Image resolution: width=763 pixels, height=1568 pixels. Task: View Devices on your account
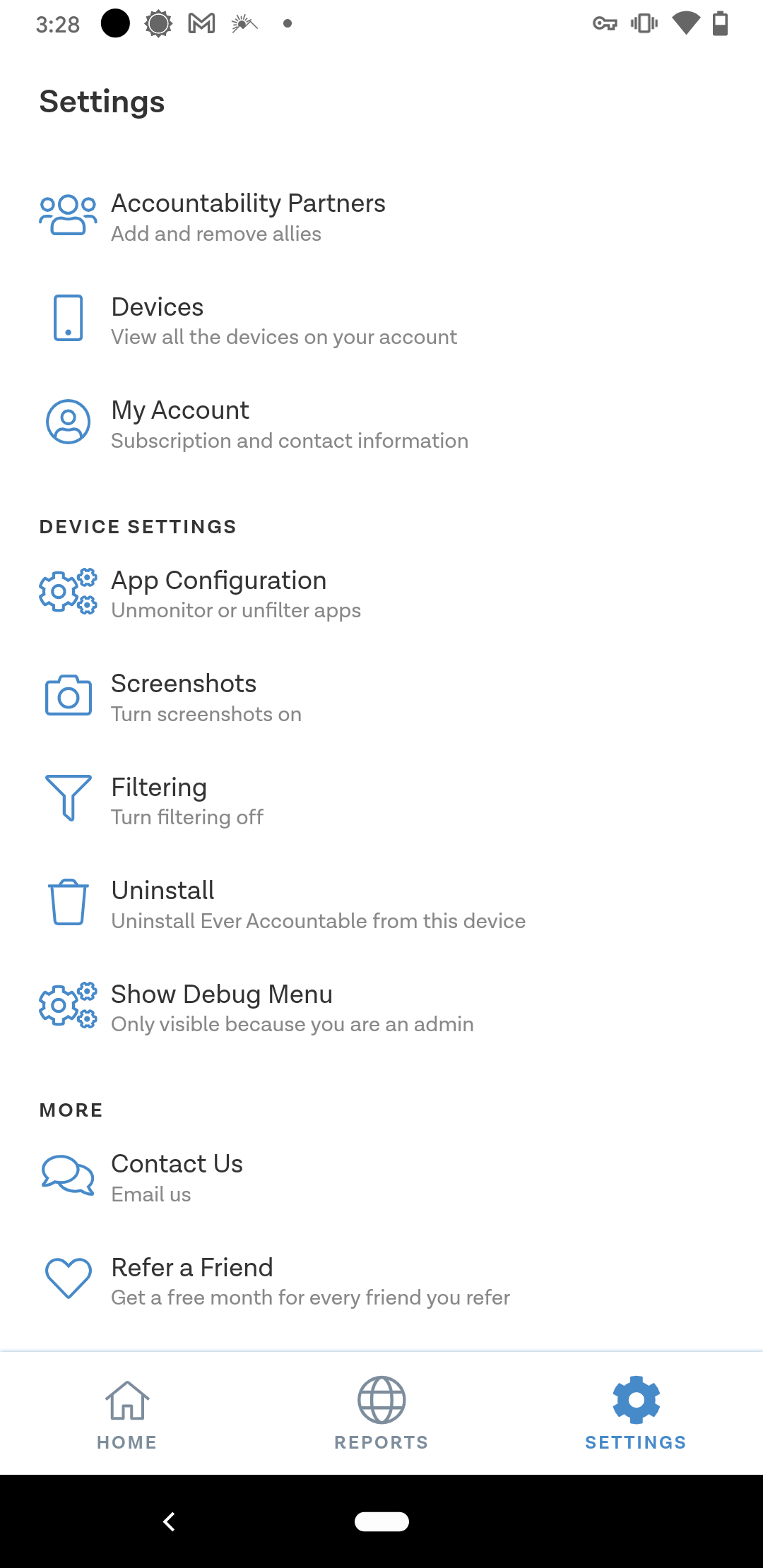pyautogui.click(x=381, y=321)
